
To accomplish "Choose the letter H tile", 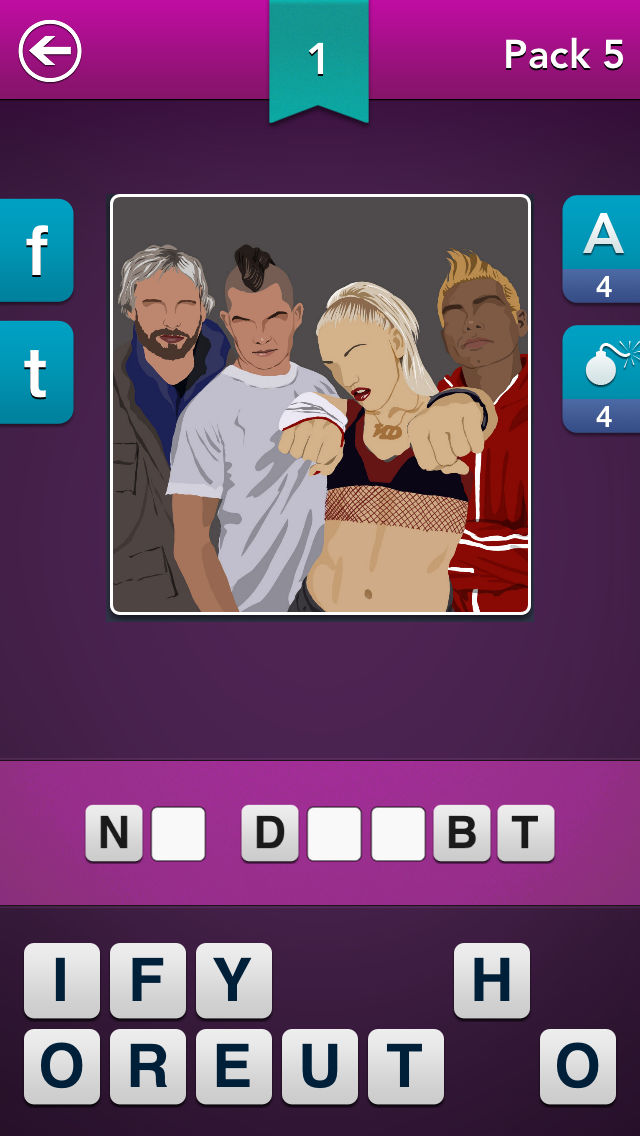I will tap(492, 980).
